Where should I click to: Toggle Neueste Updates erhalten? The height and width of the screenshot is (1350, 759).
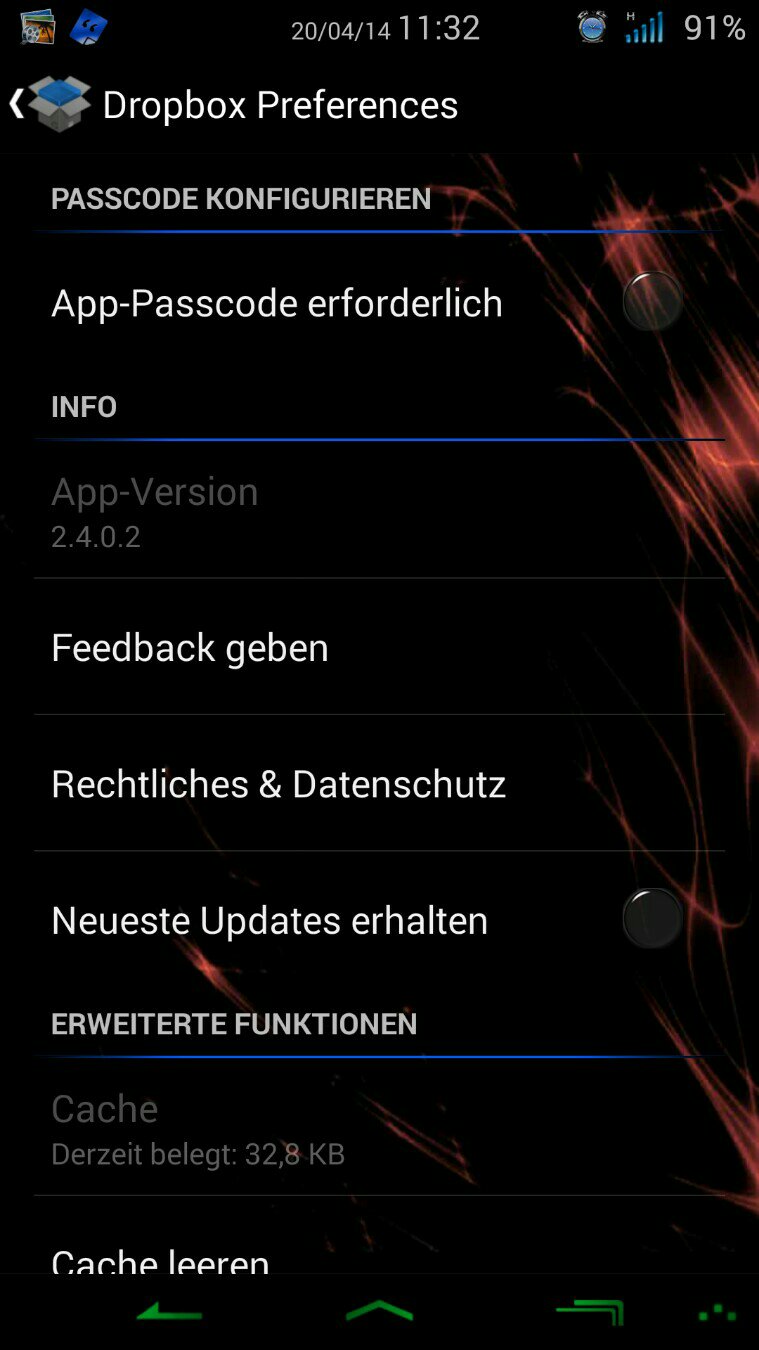[x=652, y=919]
